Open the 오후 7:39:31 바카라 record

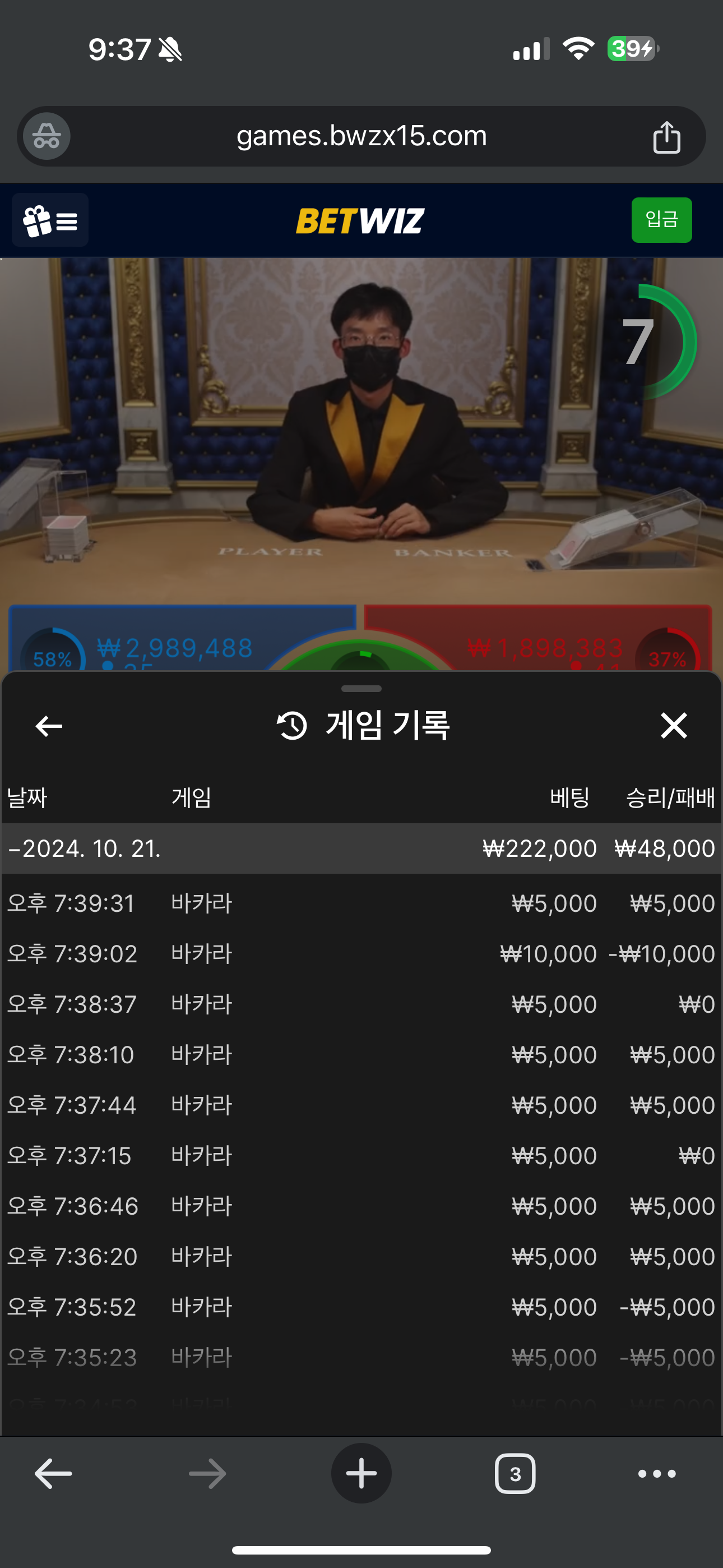pyautogui.click(x=361, y=903)
